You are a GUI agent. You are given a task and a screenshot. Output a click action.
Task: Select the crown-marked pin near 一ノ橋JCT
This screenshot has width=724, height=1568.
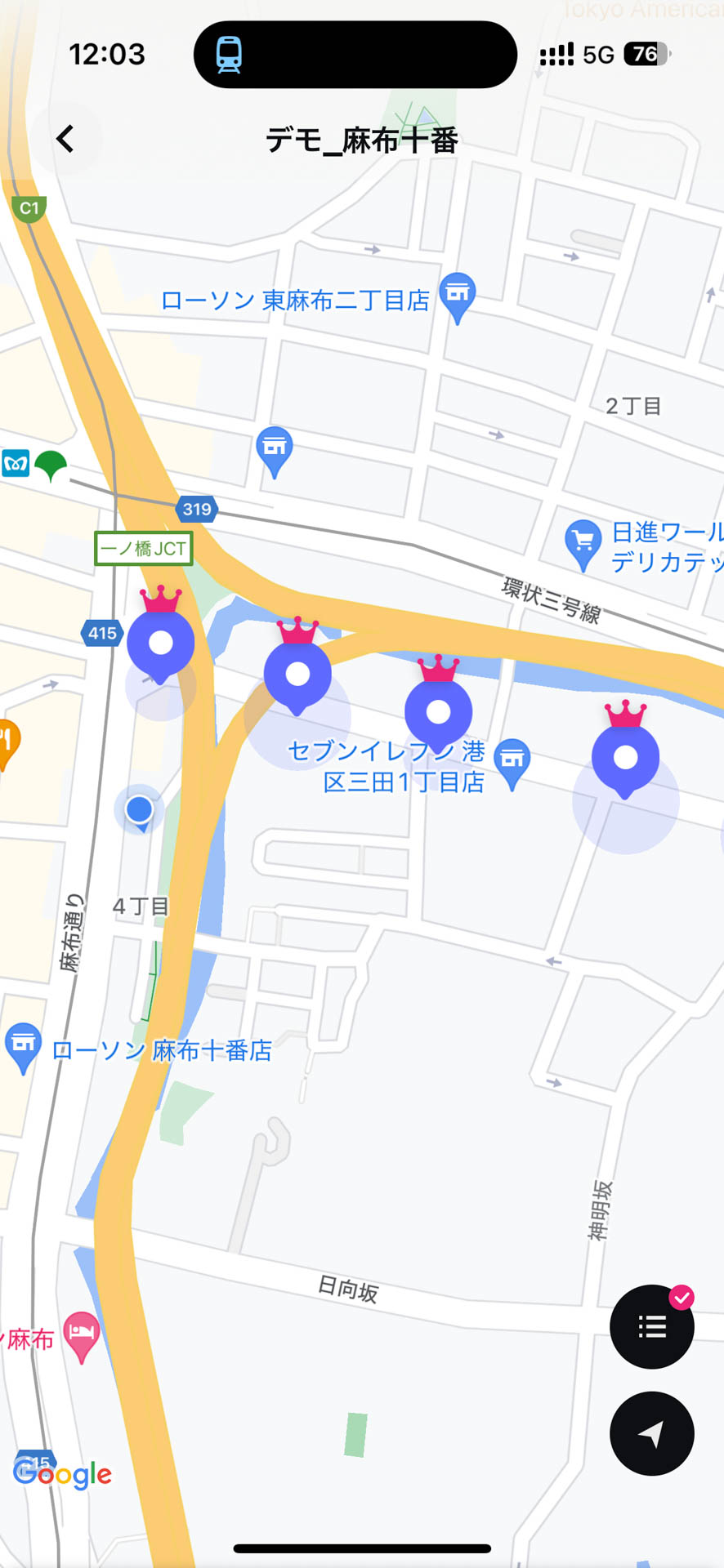click(x=160, y=641)
